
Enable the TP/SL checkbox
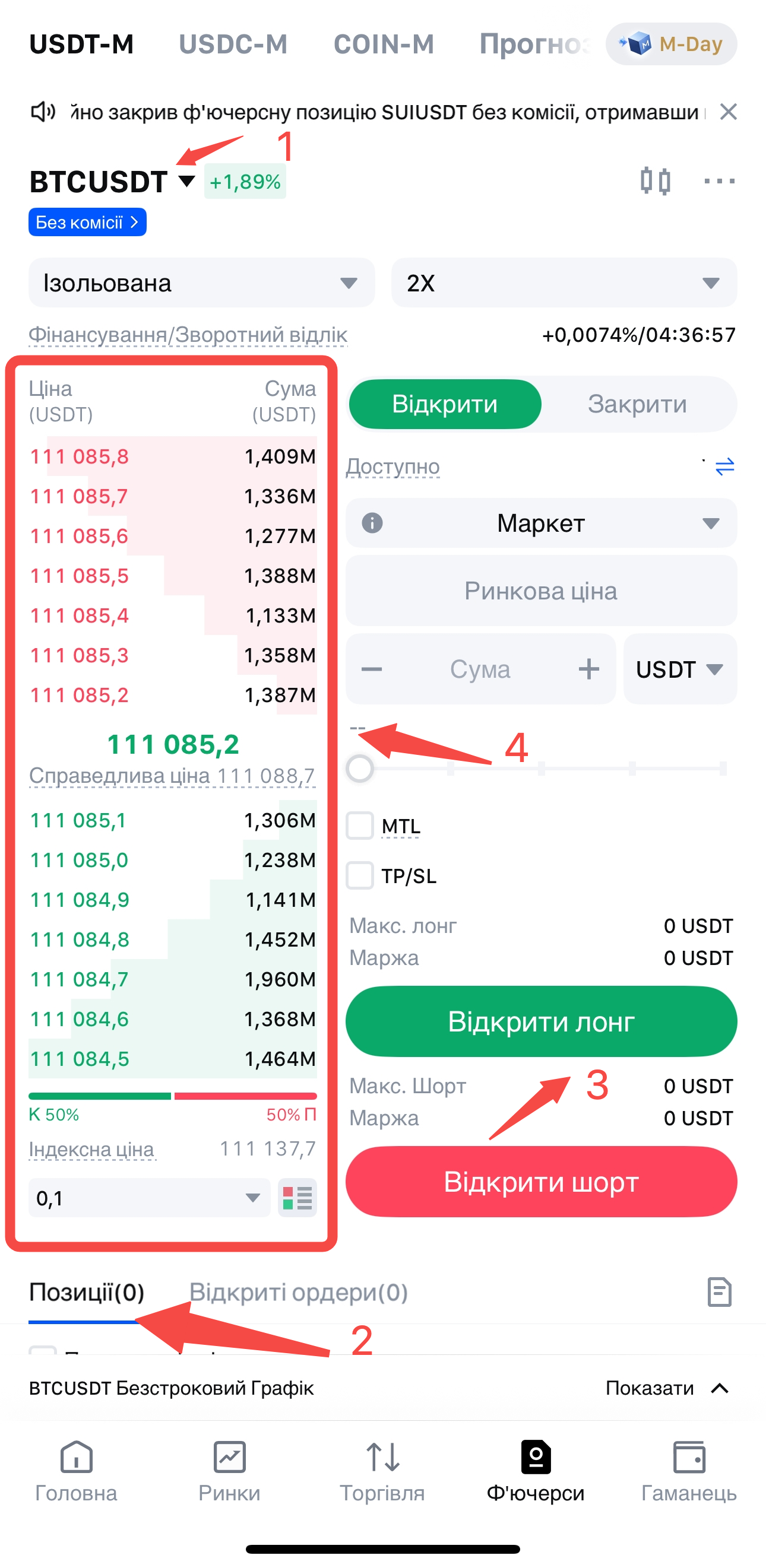click(x=360, y=876)
